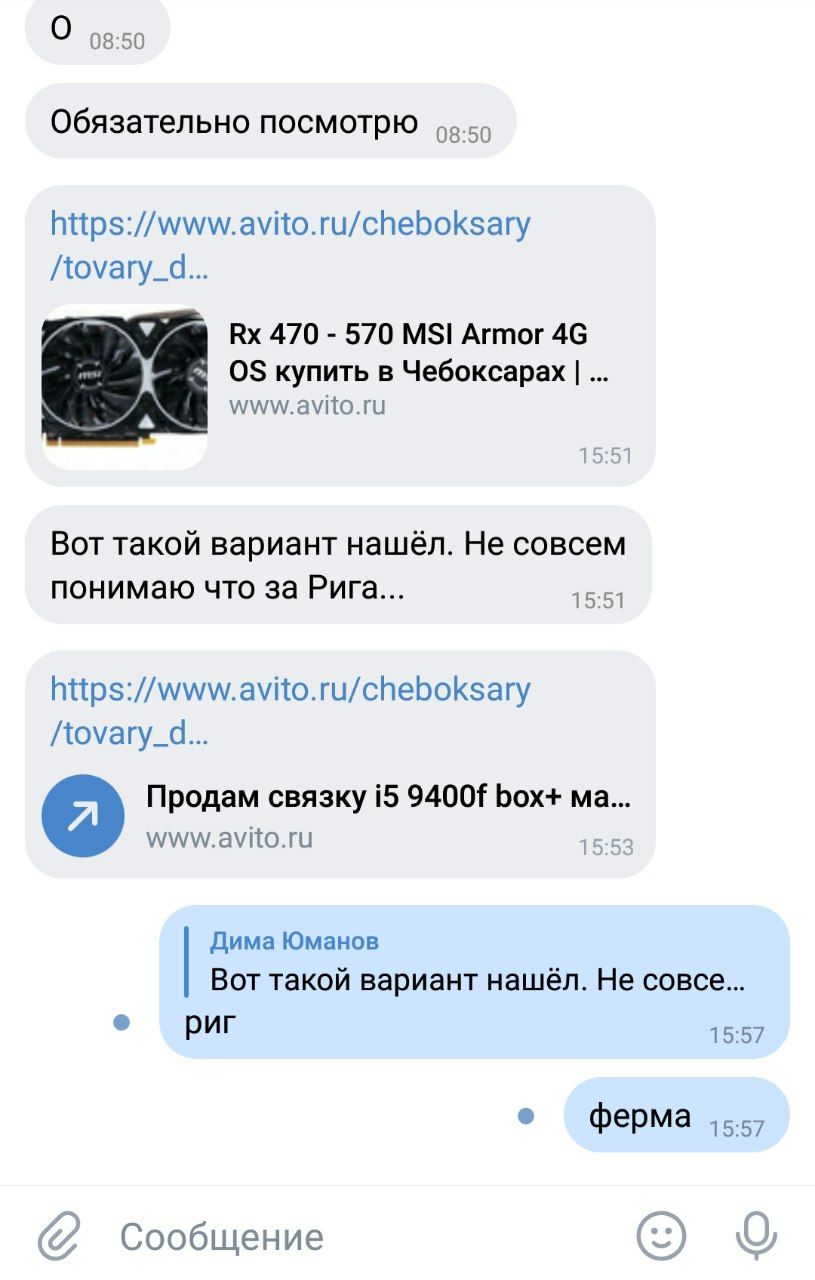Open the Продам связку i5 9400f preview
Viewport: 815px width, 1280px height.
(340, 816)
